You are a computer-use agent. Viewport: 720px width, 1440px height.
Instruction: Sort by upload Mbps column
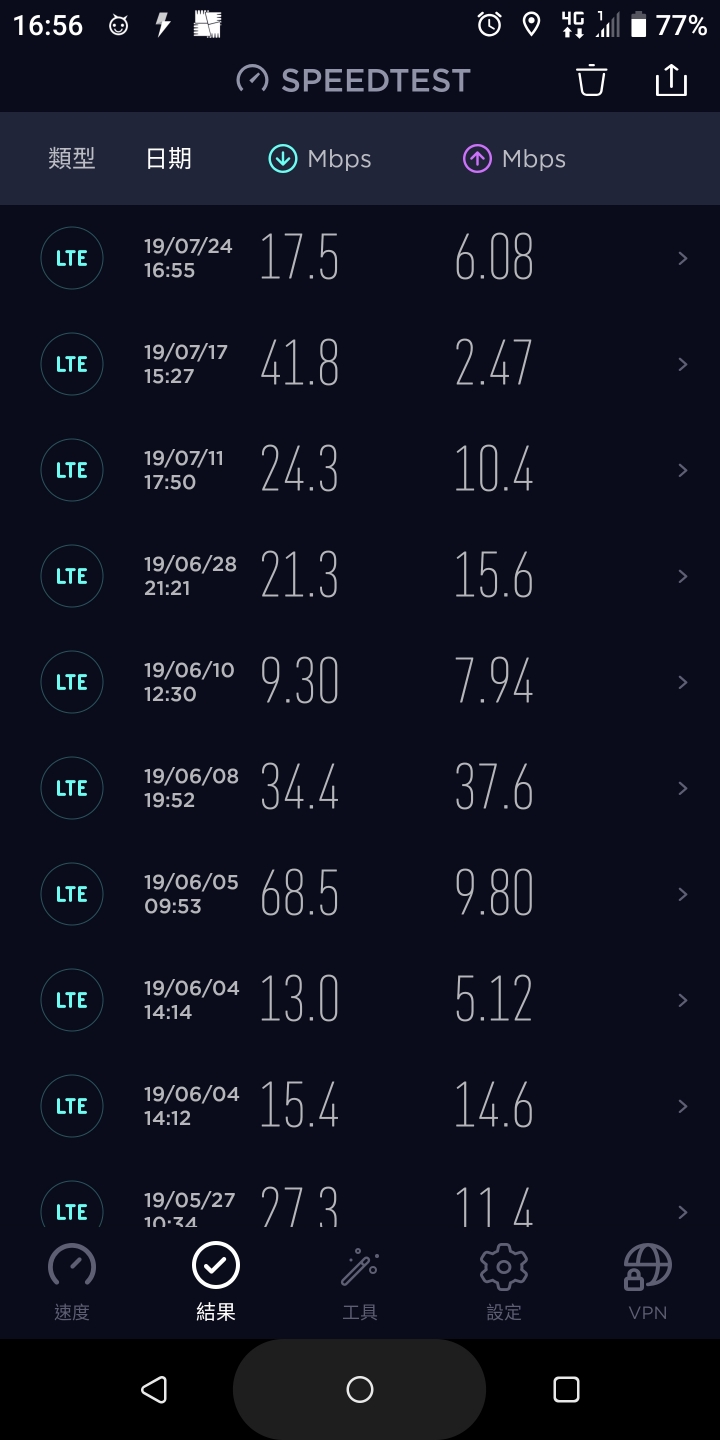[514, 159]
